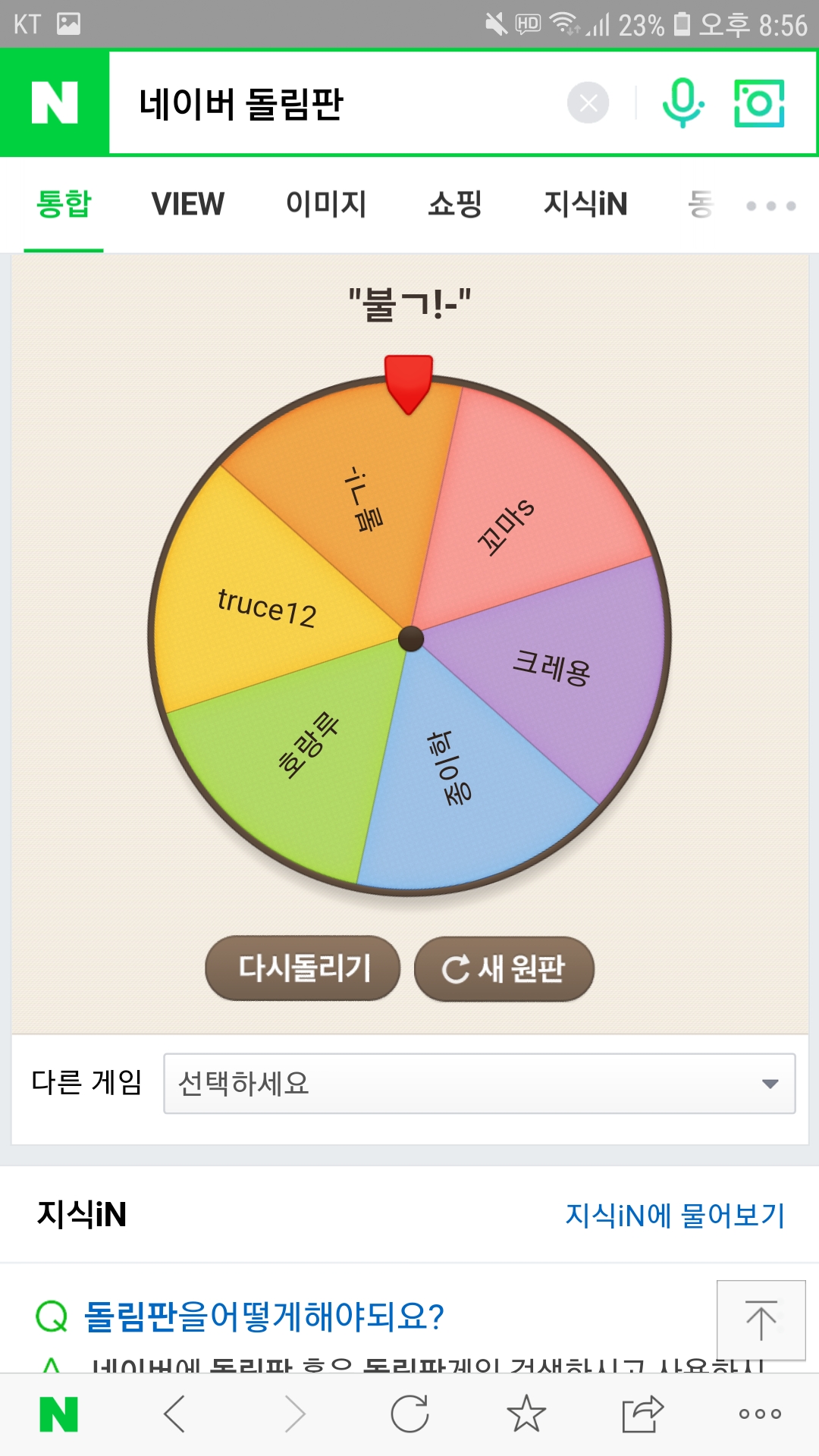
Task: Reload the current page
Action: (x=409, y=1414)
